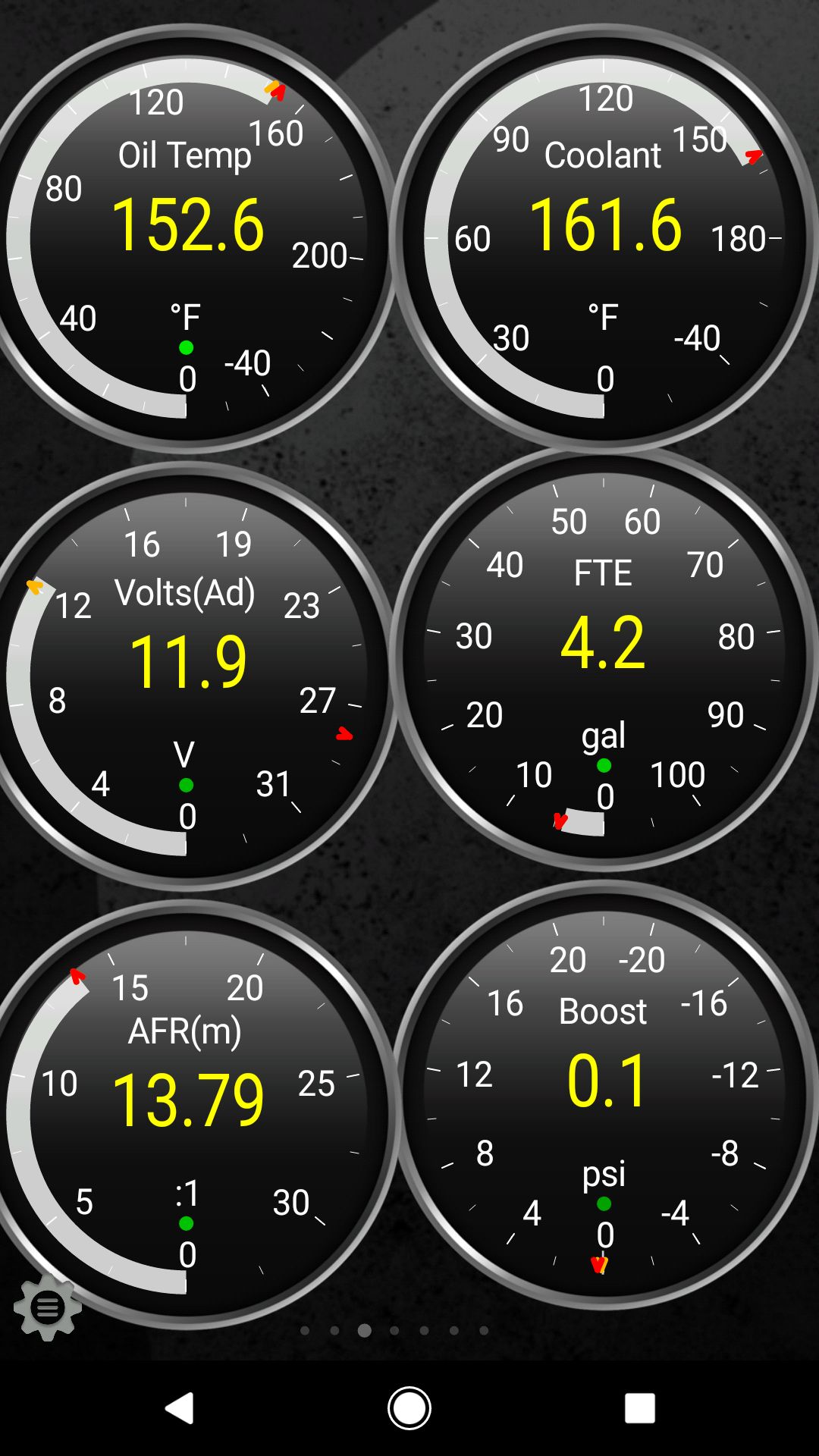Screen dimensions: 819x1456
Task: Return to the home screen
Action: (x=409, y=1408)
